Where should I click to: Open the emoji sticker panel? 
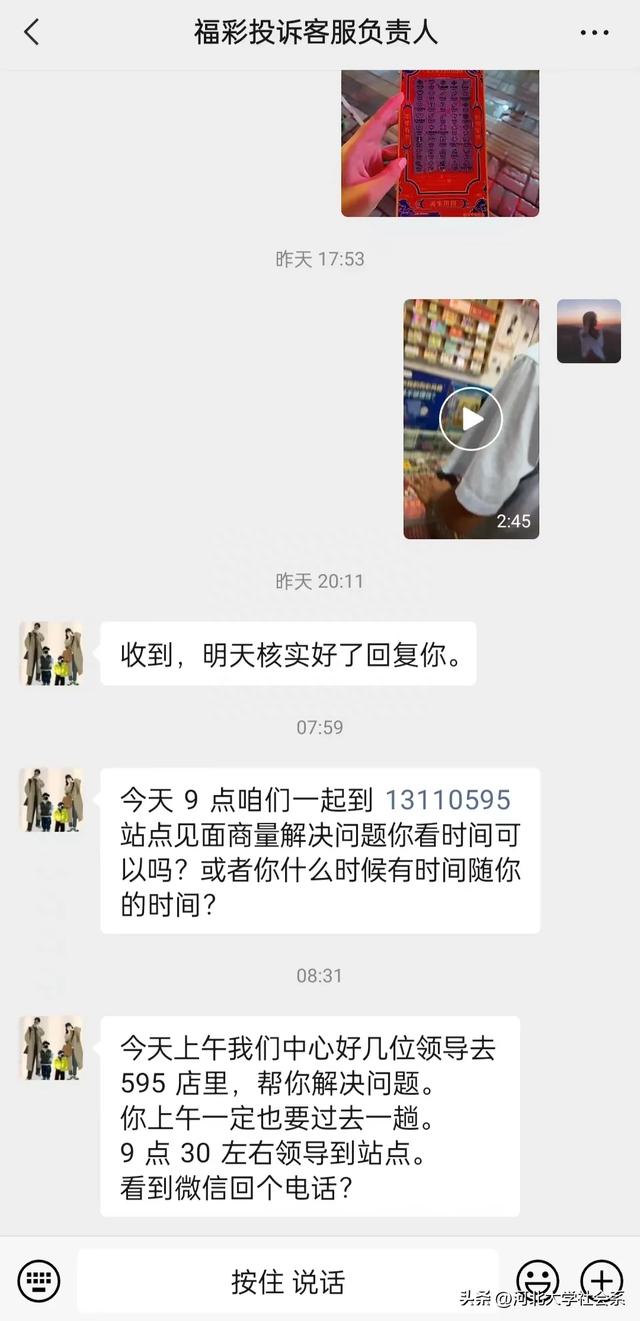pyautogui.click(x=537, y=1280)
